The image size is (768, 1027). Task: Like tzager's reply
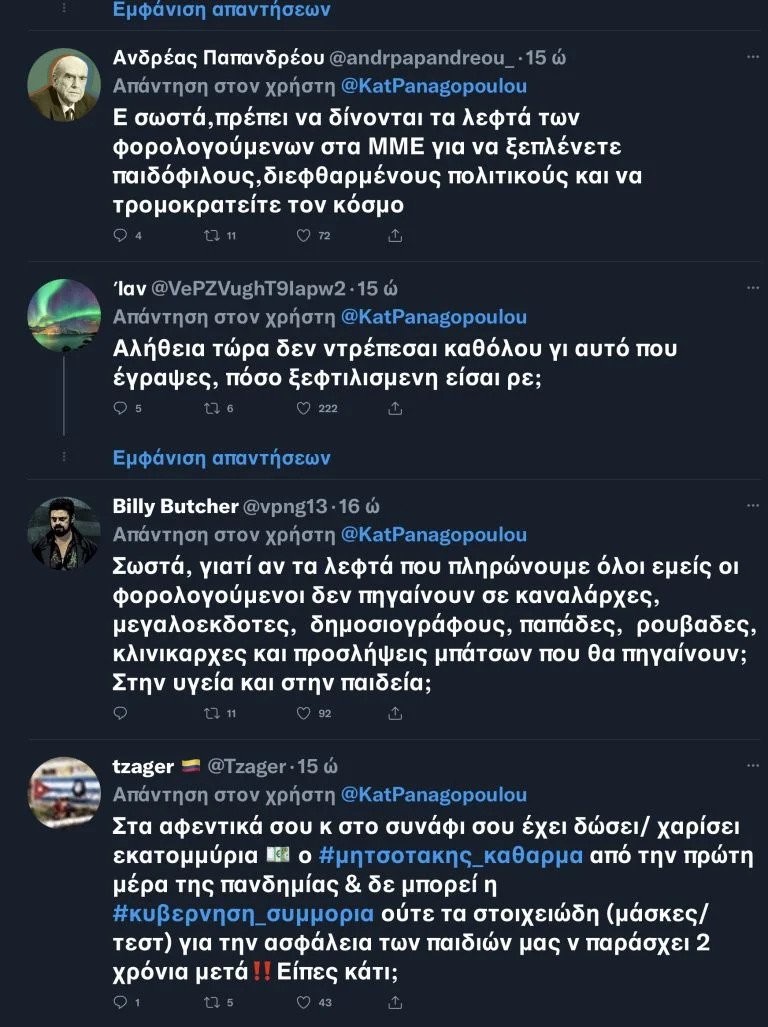coord(304,1002)
